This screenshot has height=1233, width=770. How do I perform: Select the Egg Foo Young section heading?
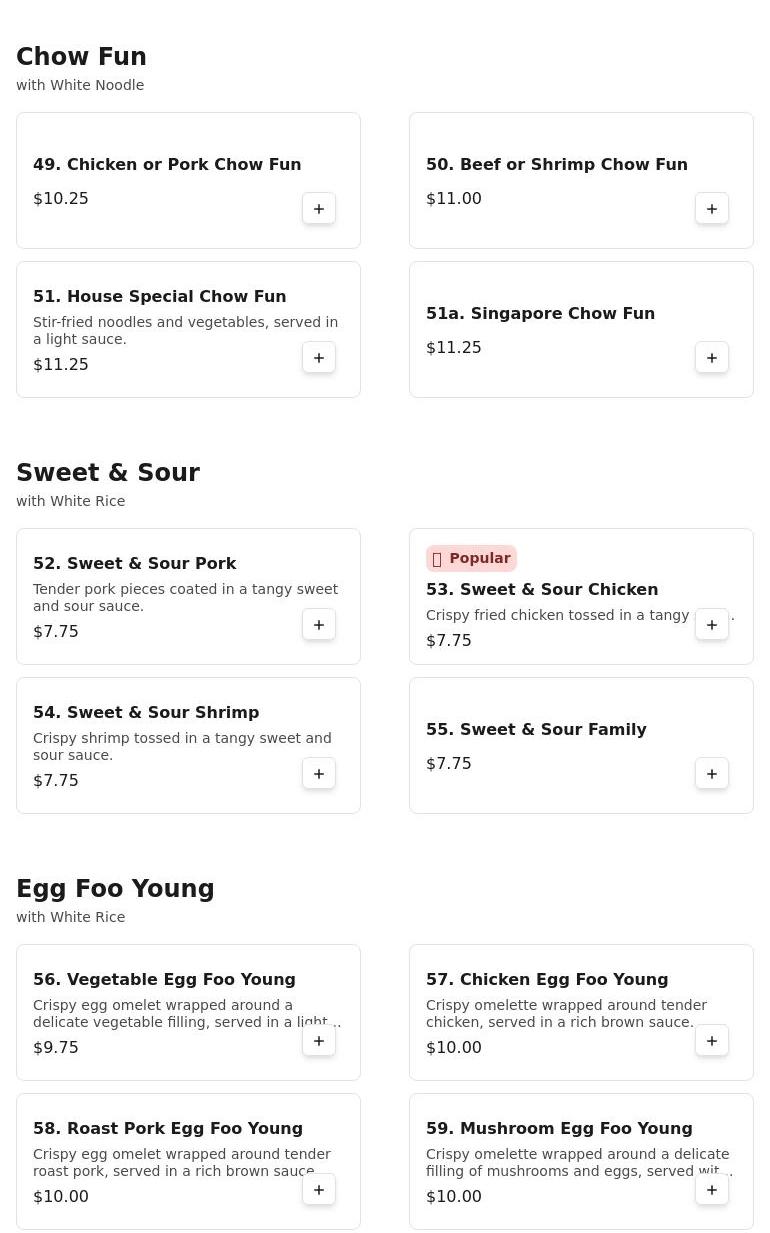[x=115, y=888]
